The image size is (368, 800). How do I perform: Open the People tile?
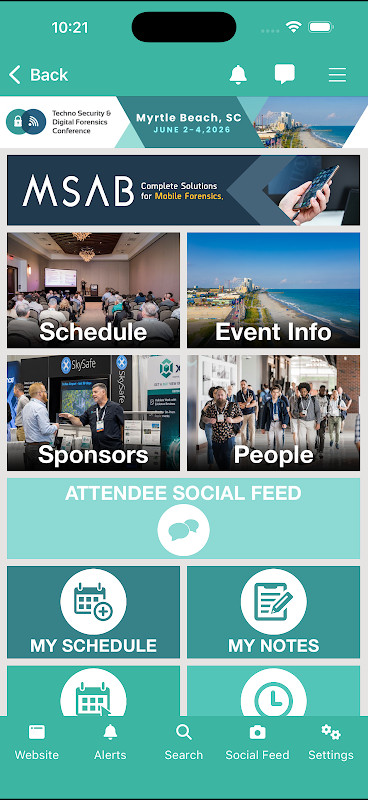pos(274,413)
